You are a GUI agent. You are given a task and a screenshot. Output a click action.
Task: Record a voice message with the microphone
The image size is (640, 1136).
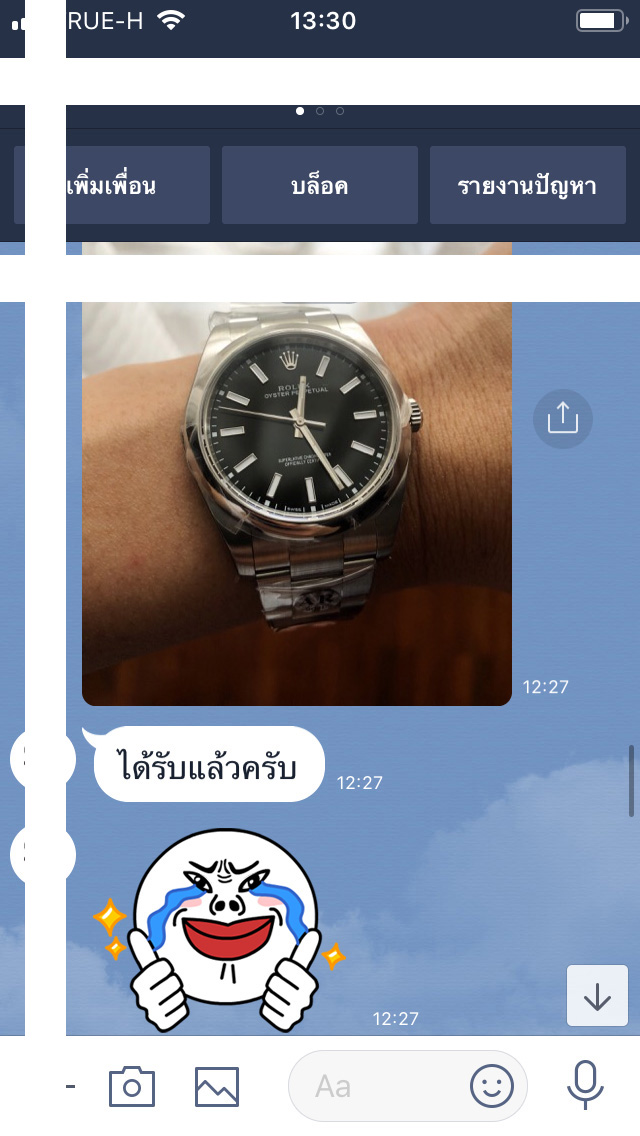[x=585, y=1086]
